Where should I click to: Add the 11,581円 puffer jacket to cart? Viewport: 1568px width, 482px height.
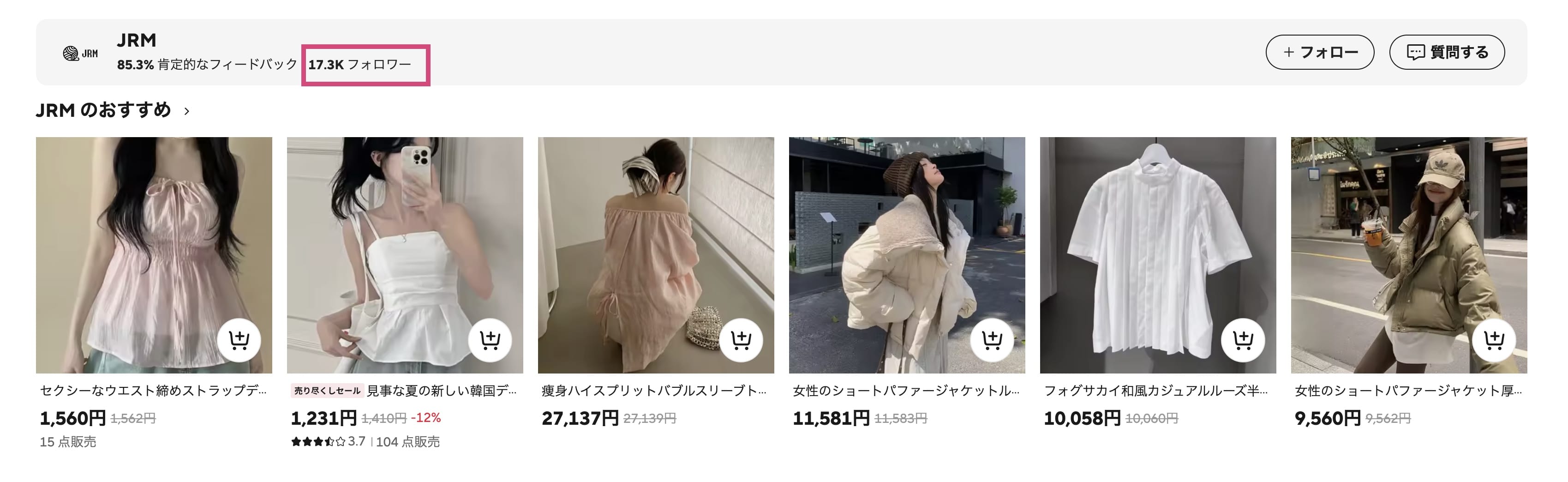(992, 340)
